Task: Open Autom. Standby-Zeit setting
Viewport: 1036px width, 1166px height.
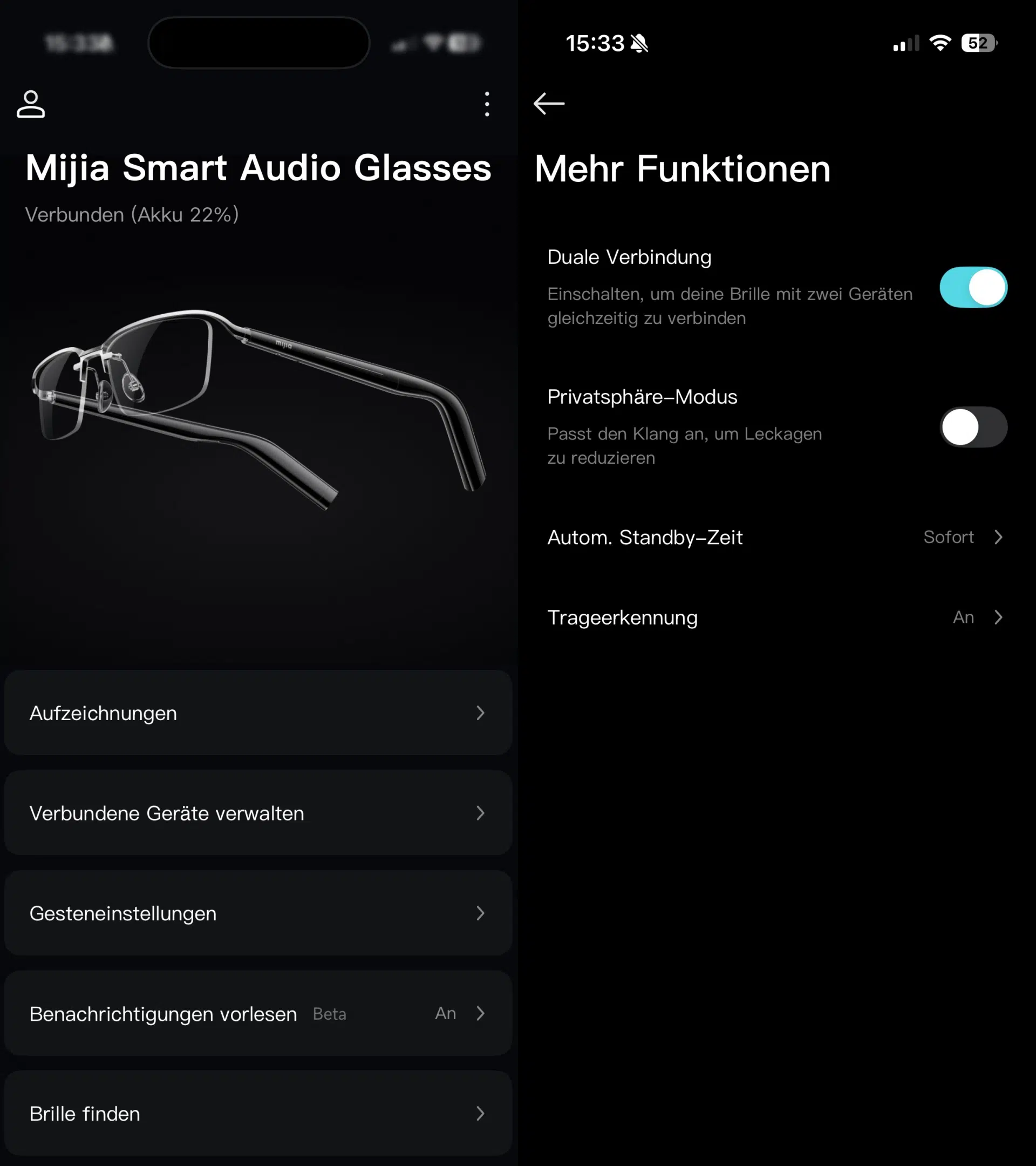Action: [x=775, y=537]
